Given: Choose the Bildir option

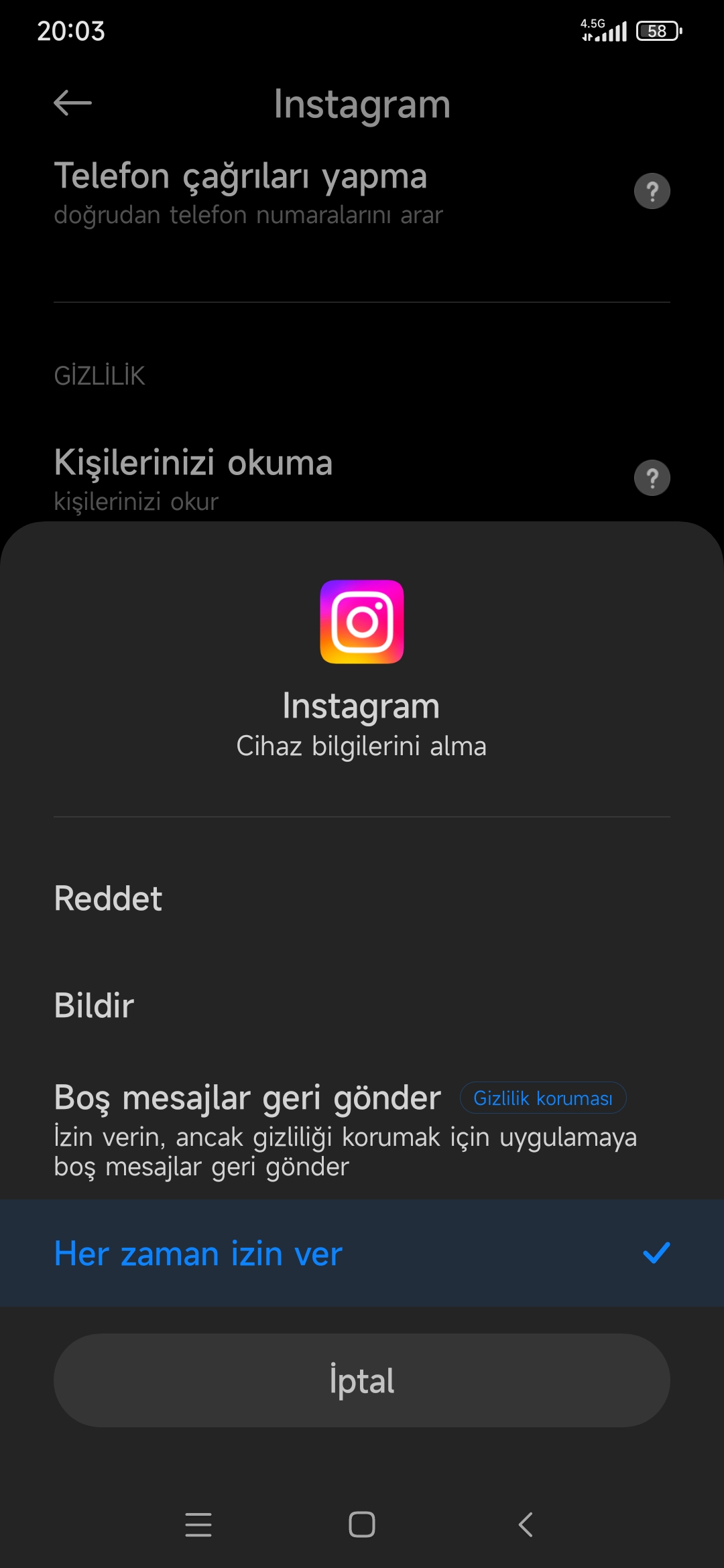Looking at the screenshot, I should 362,1005.
